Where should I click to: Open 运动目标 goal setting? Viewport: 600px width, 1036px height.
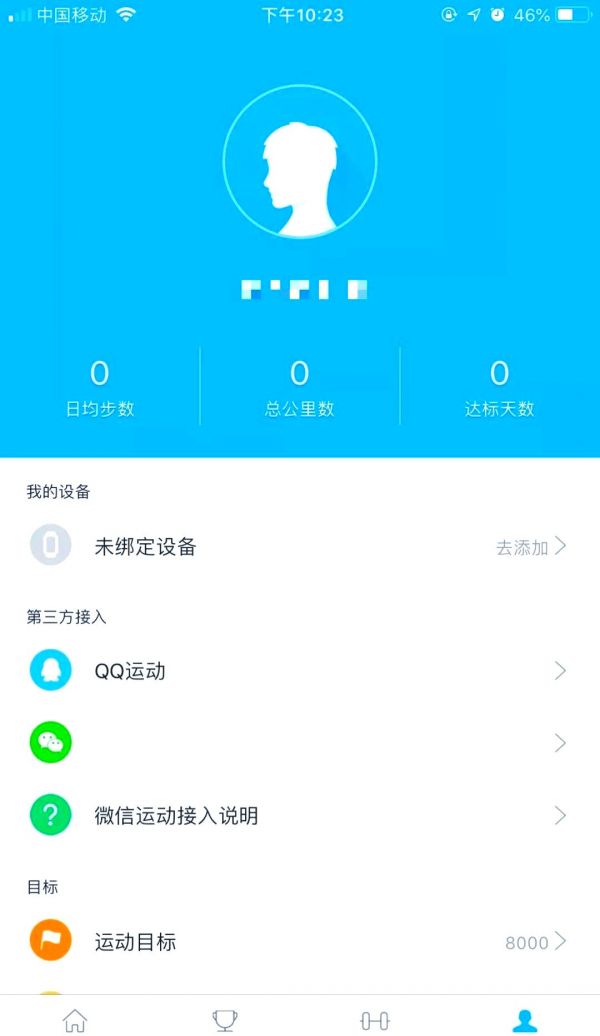click(x=300, y=942)
